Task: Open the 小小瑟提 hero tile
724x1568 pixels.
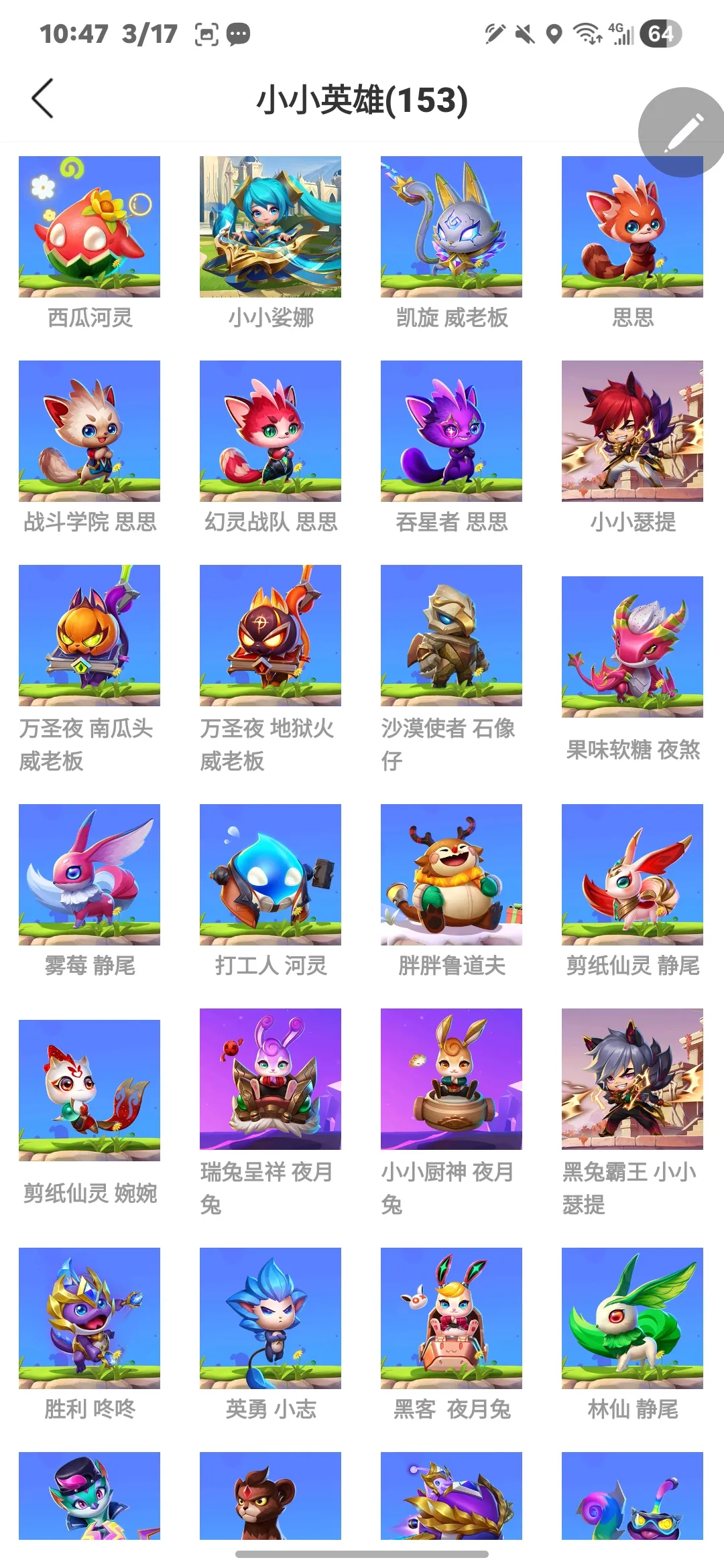Action: click(x=632, y=431)
